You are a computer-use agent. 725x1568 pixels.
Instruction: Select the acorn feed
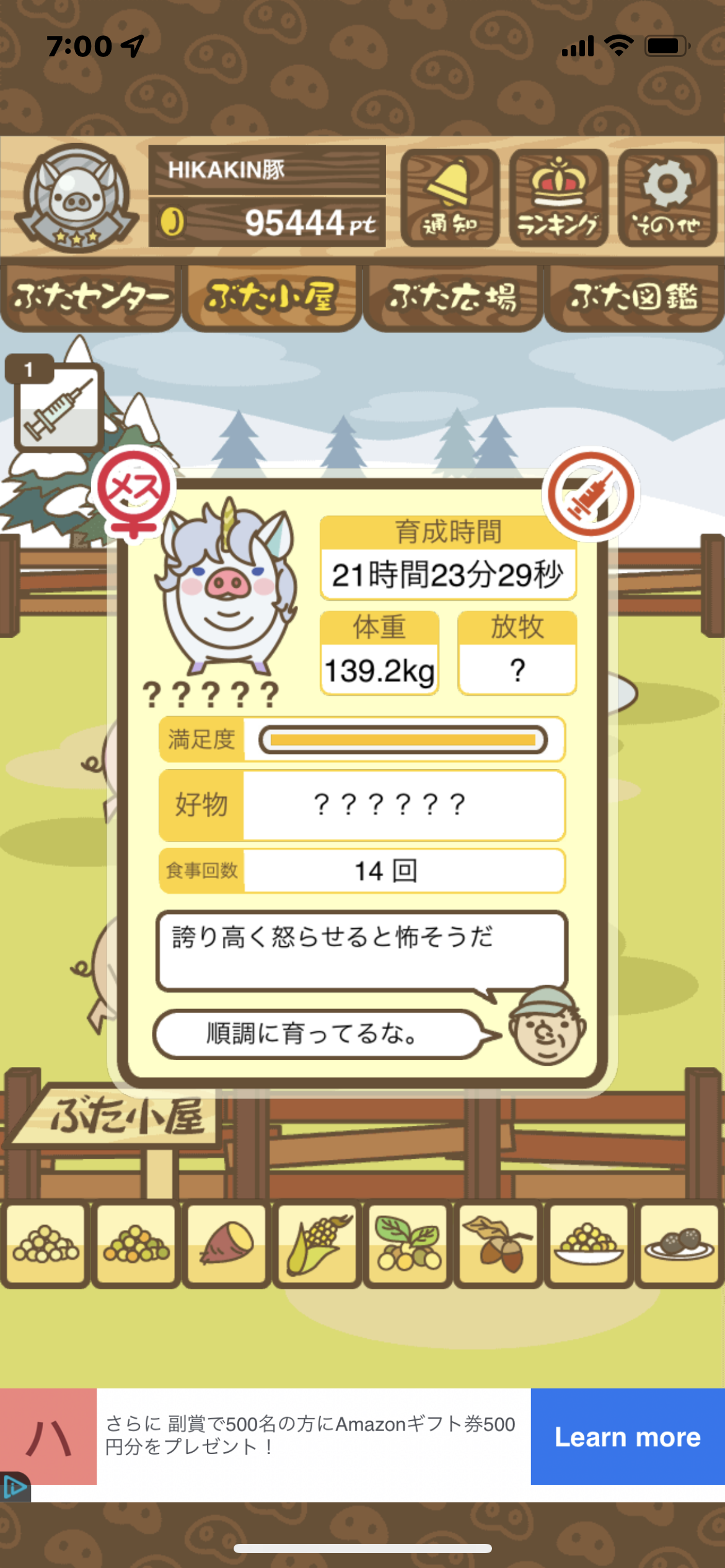pyautogui.click(x=498, y=1245)
